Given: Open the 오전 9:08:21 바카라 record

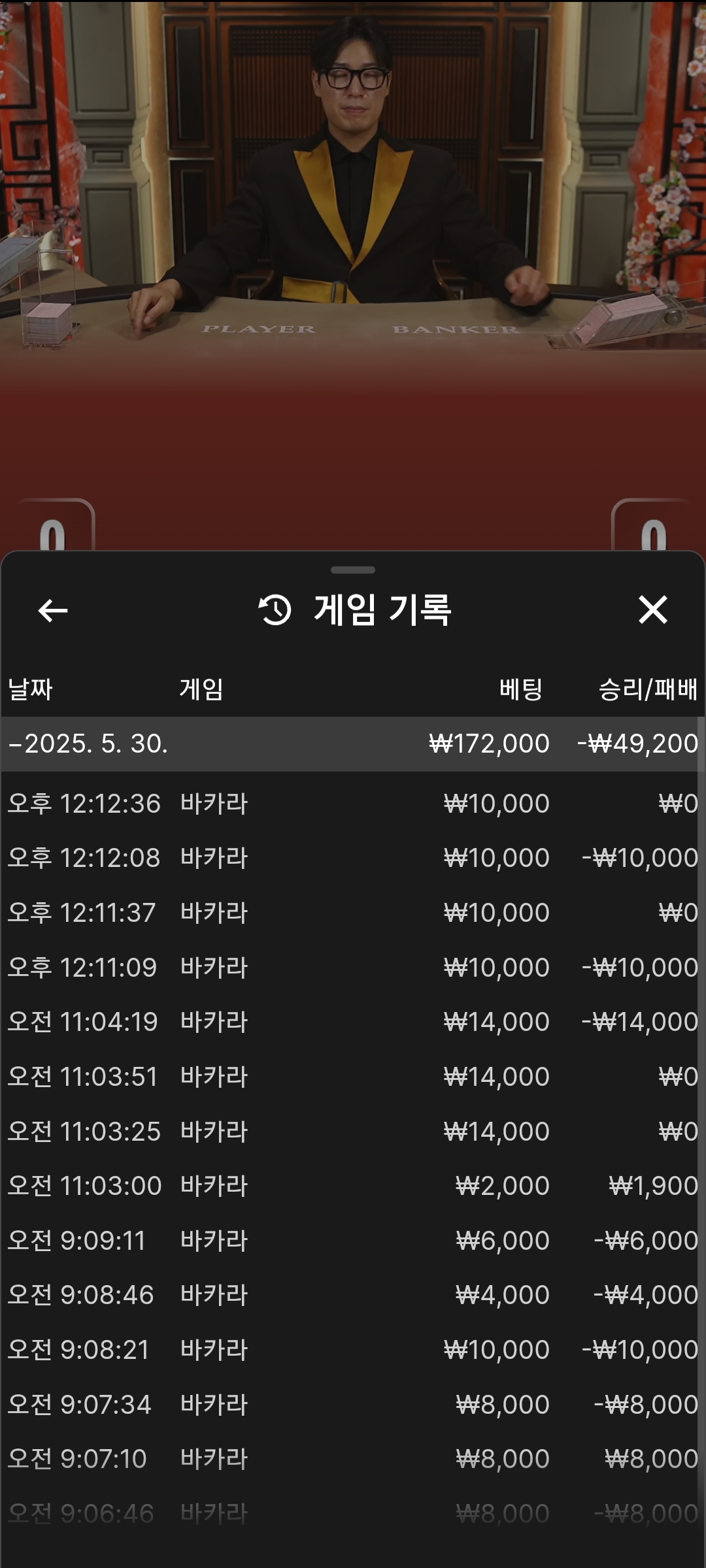Looking at the screenshot, I should tap(353, 1350).
